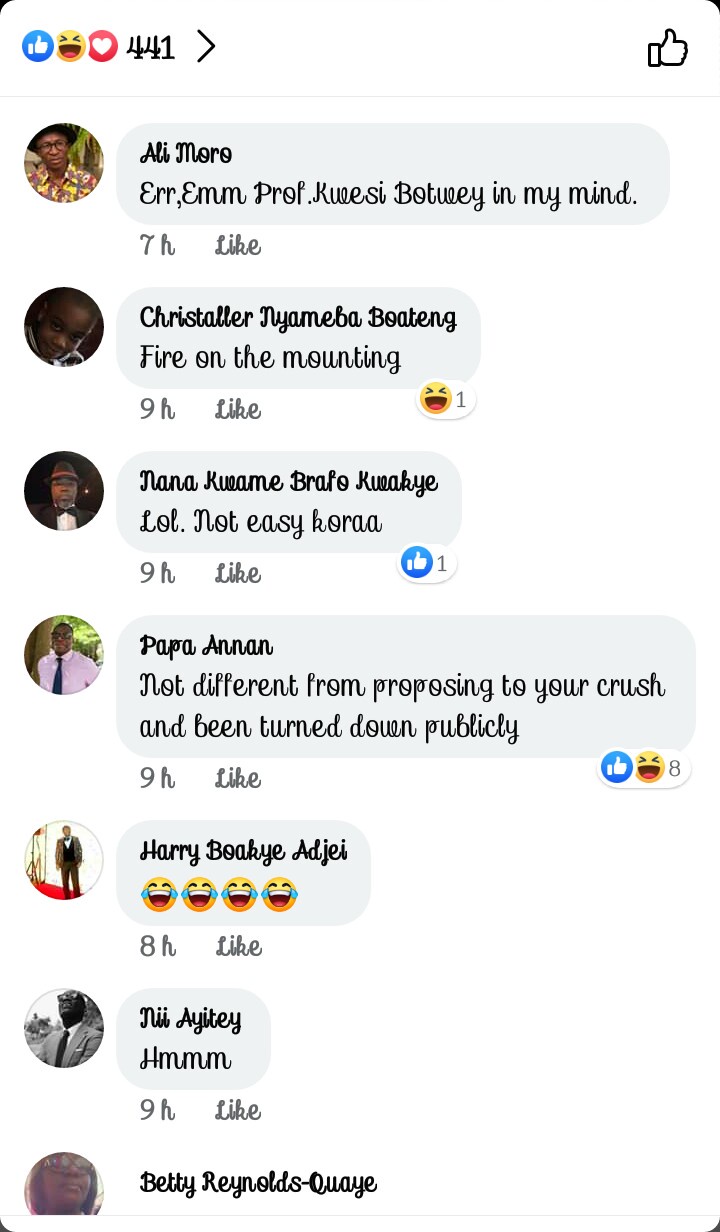Like Nana Kwame Brafo Kwakye's comment
The width and height of the screenshot is (720, 1232).
tap(238, 574)
